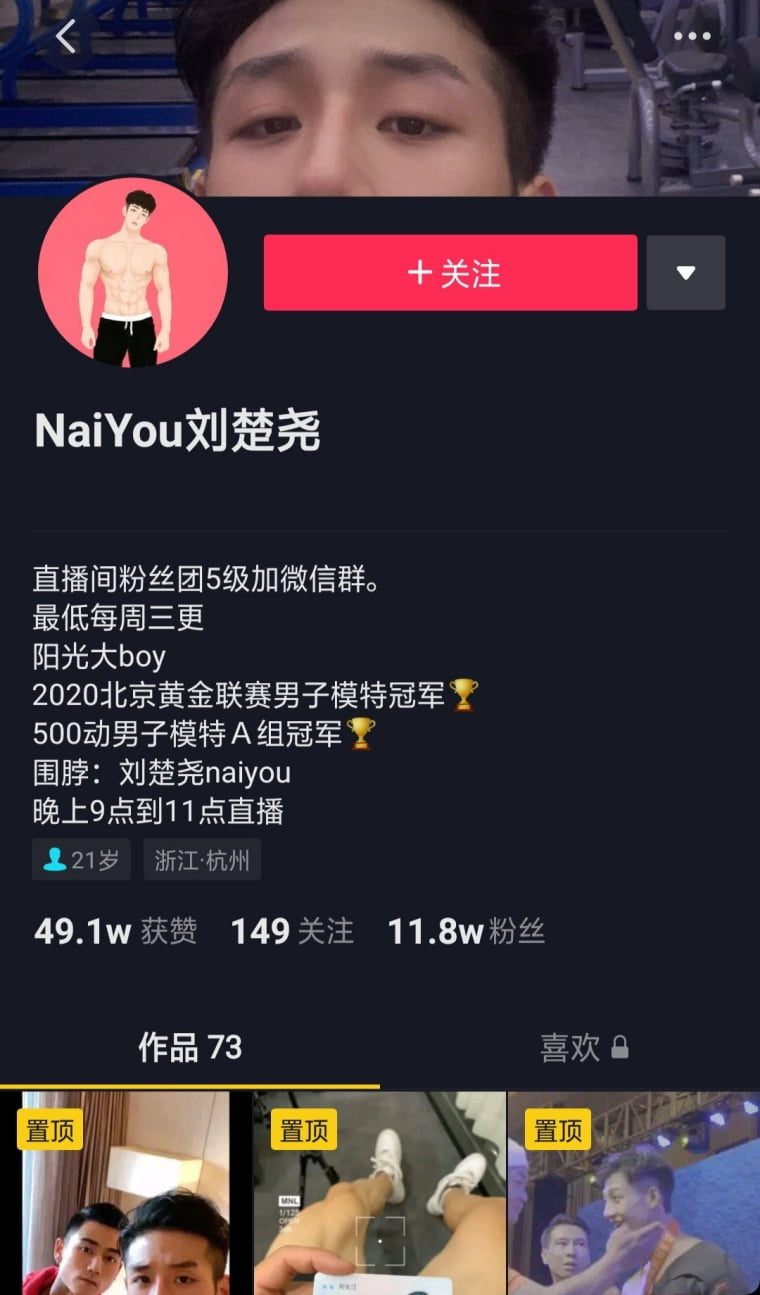Open the pinned video showing white sneakers

coord(379,1195)
